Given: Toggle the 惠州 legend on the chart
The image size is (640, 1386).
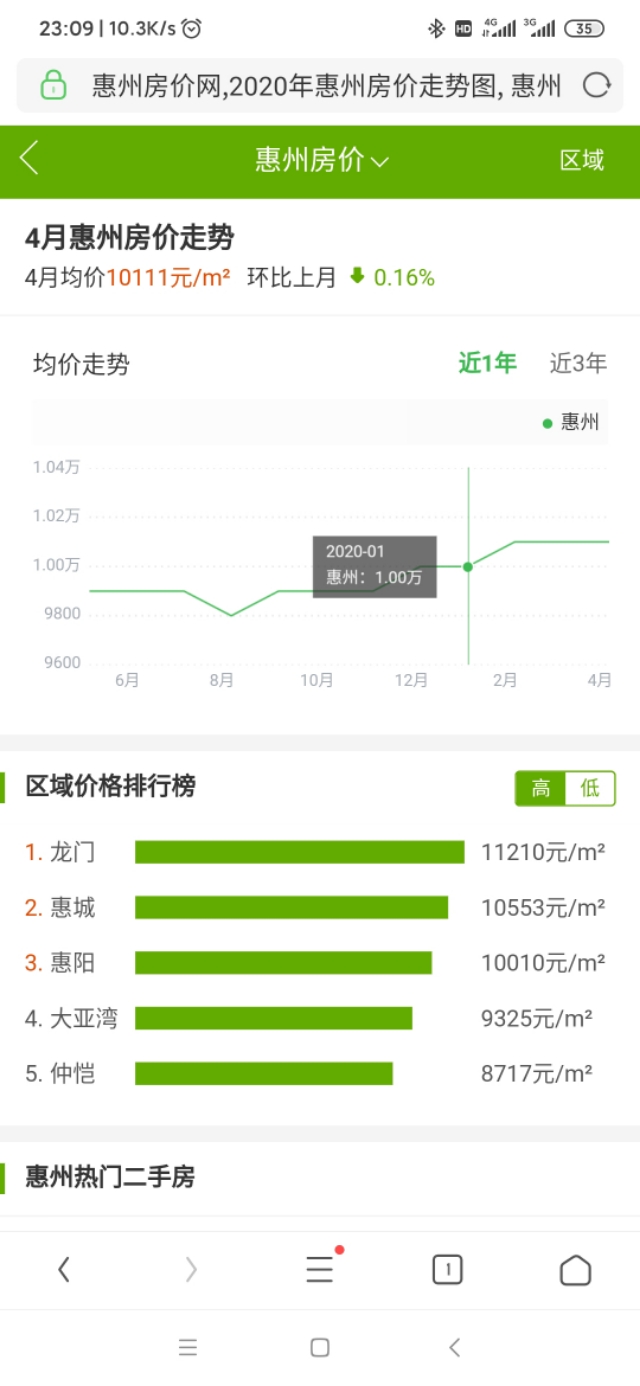Looking at the screenshot, I should [x=570, y=422].
